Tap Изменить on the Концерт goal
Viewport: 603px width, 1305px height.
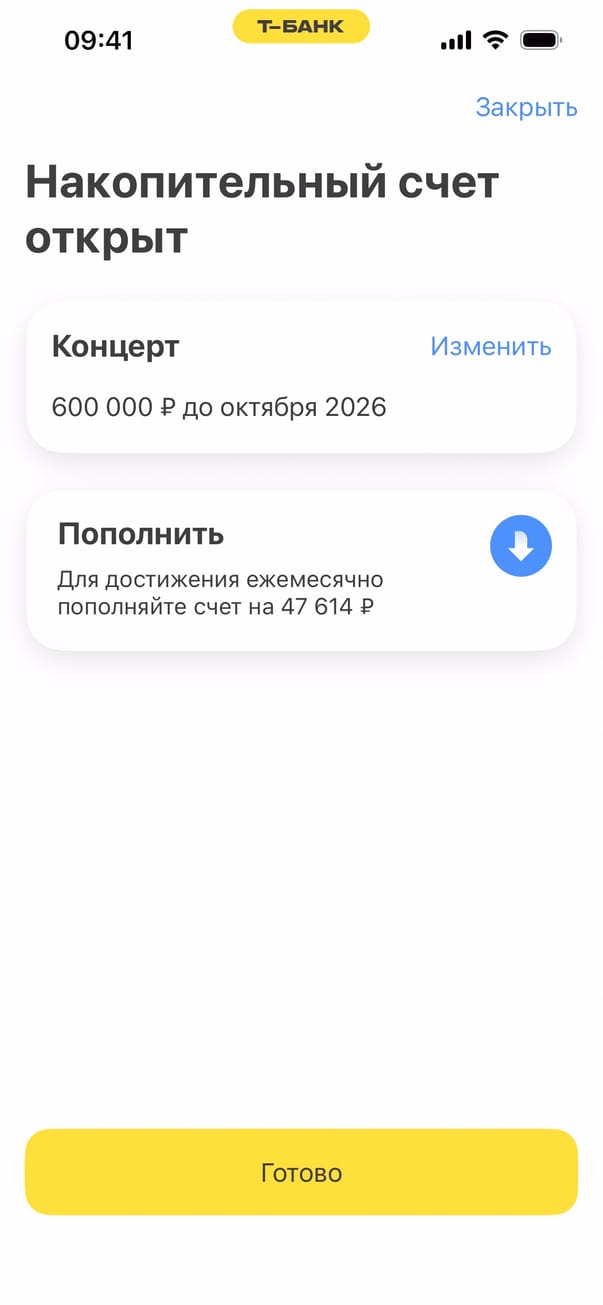(490, 346)
